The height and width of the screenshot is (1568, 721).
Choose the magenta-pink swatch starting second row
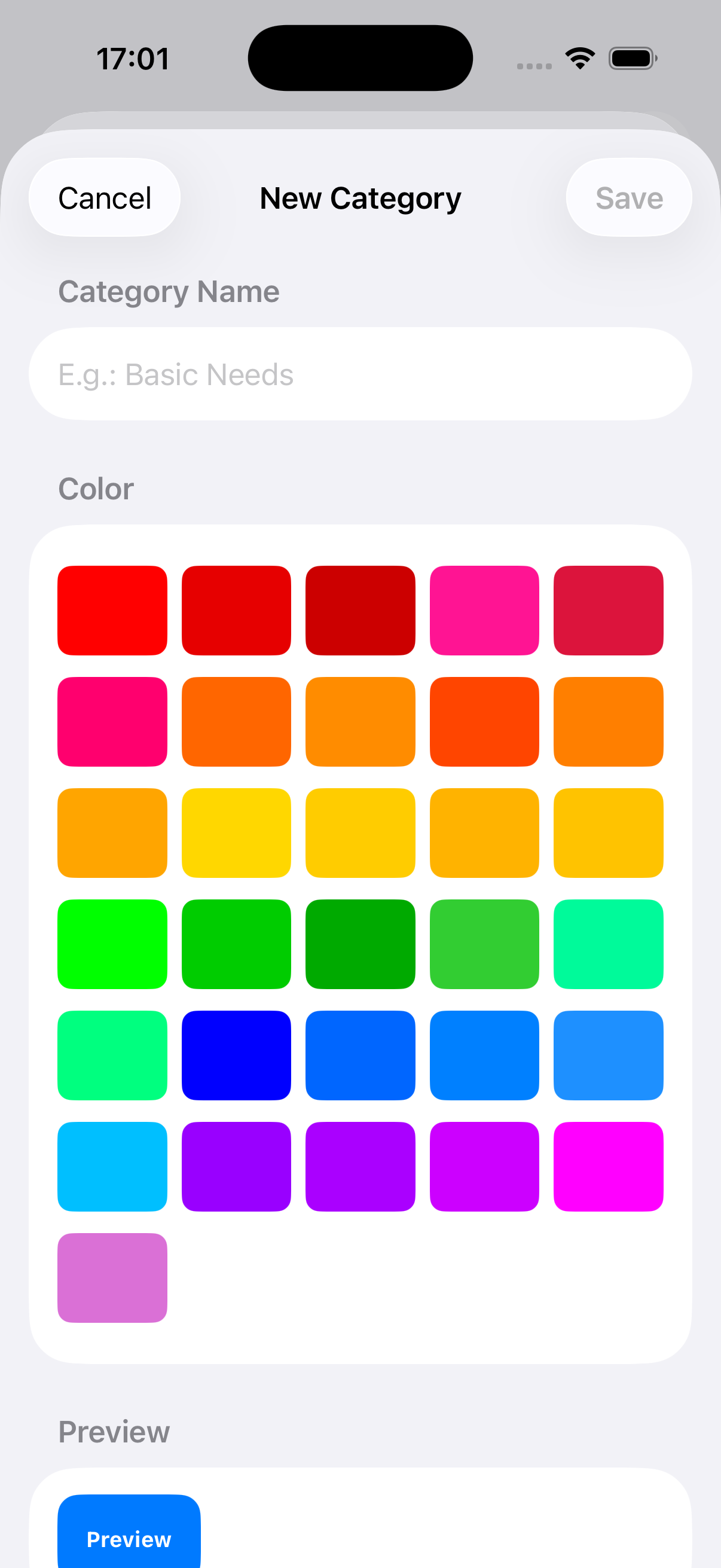112,721
